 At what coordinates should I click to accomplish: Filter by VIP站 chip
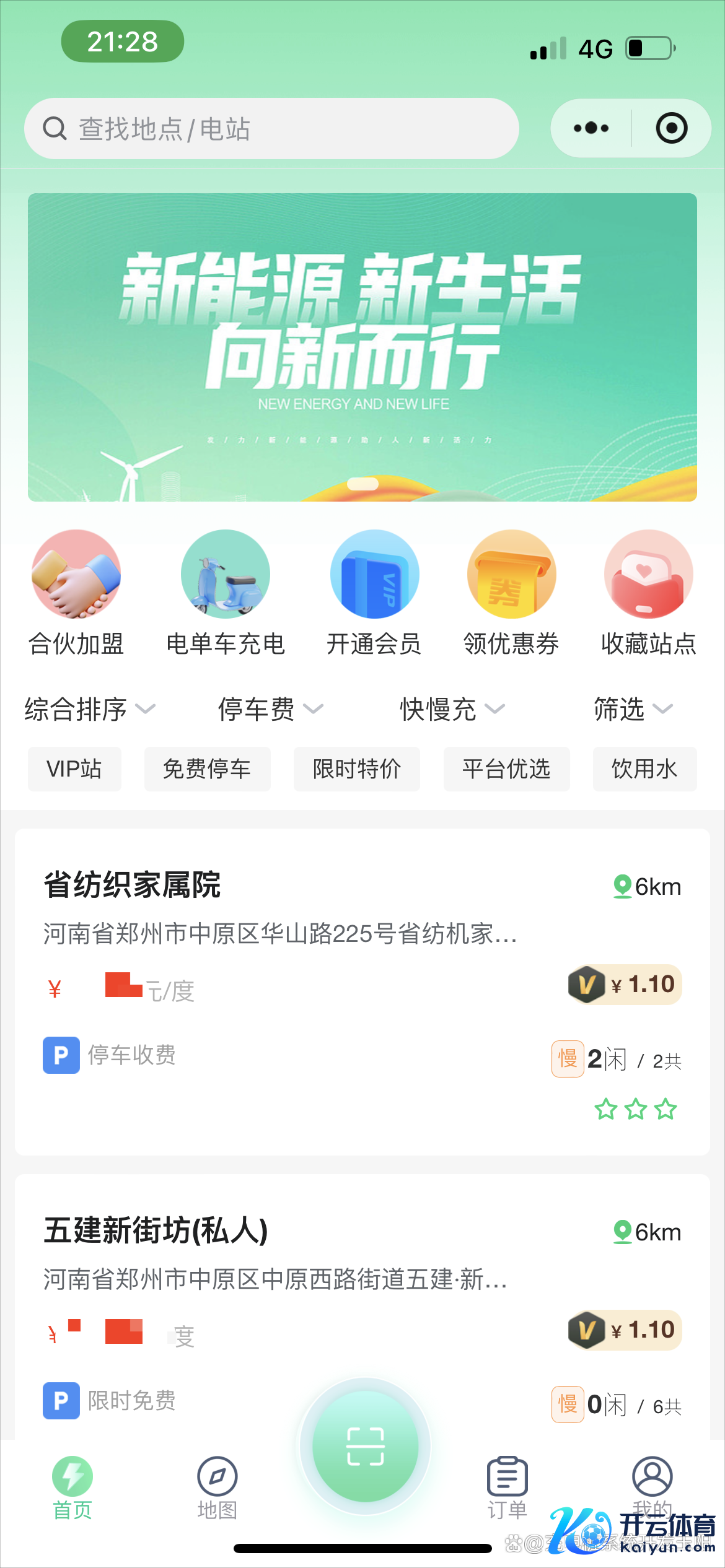[x=74, y=769]
